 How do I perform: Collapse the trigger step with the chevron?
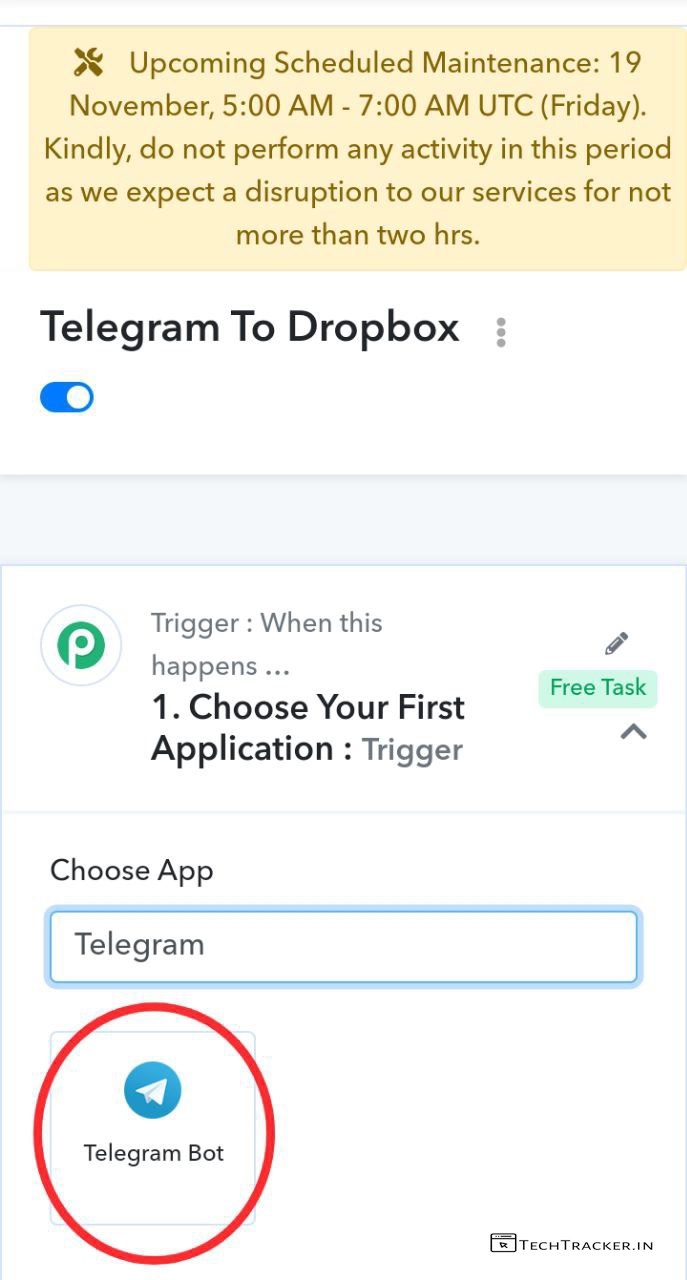pos(633,732)
